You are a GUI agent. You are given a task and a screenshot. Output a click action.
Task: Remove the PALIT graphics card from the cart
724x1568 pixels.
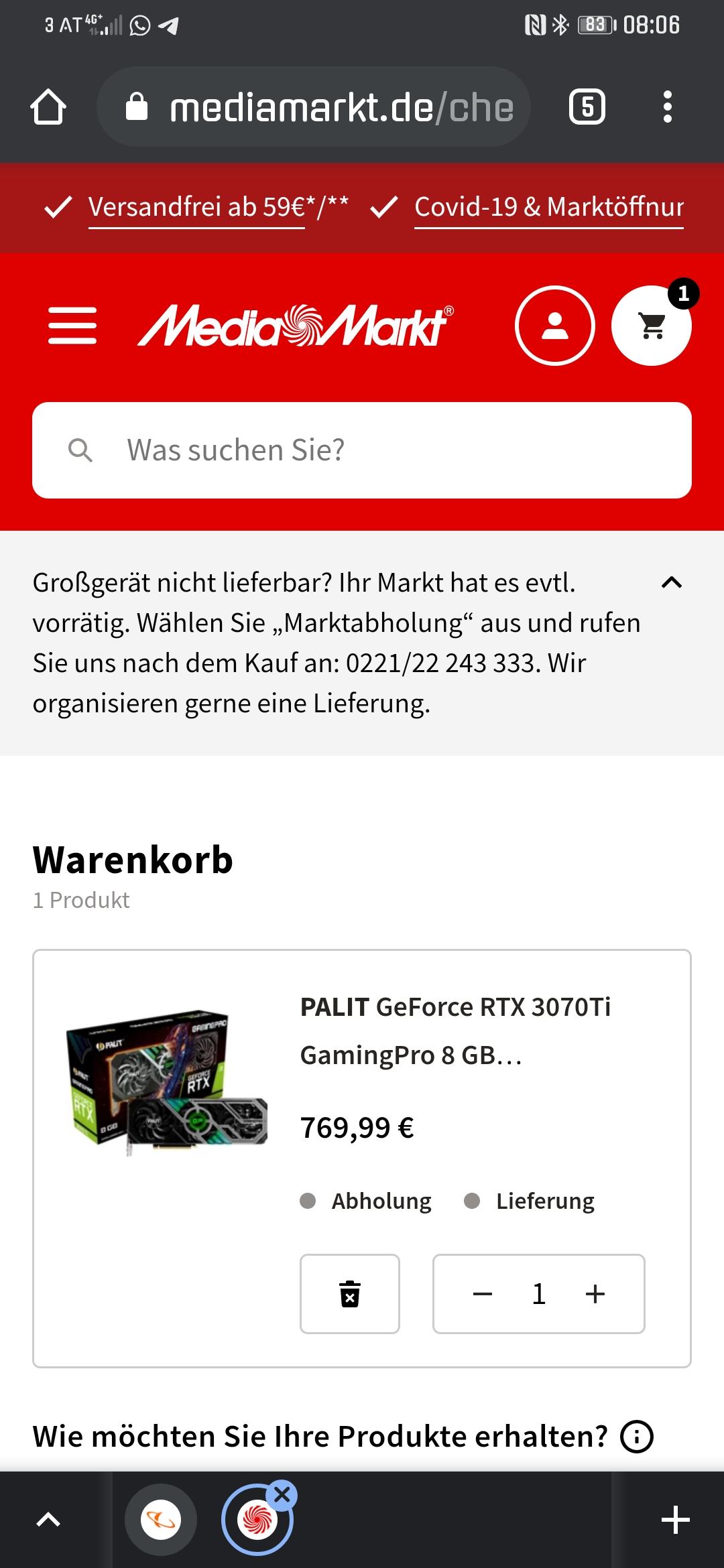(350, 1294)
